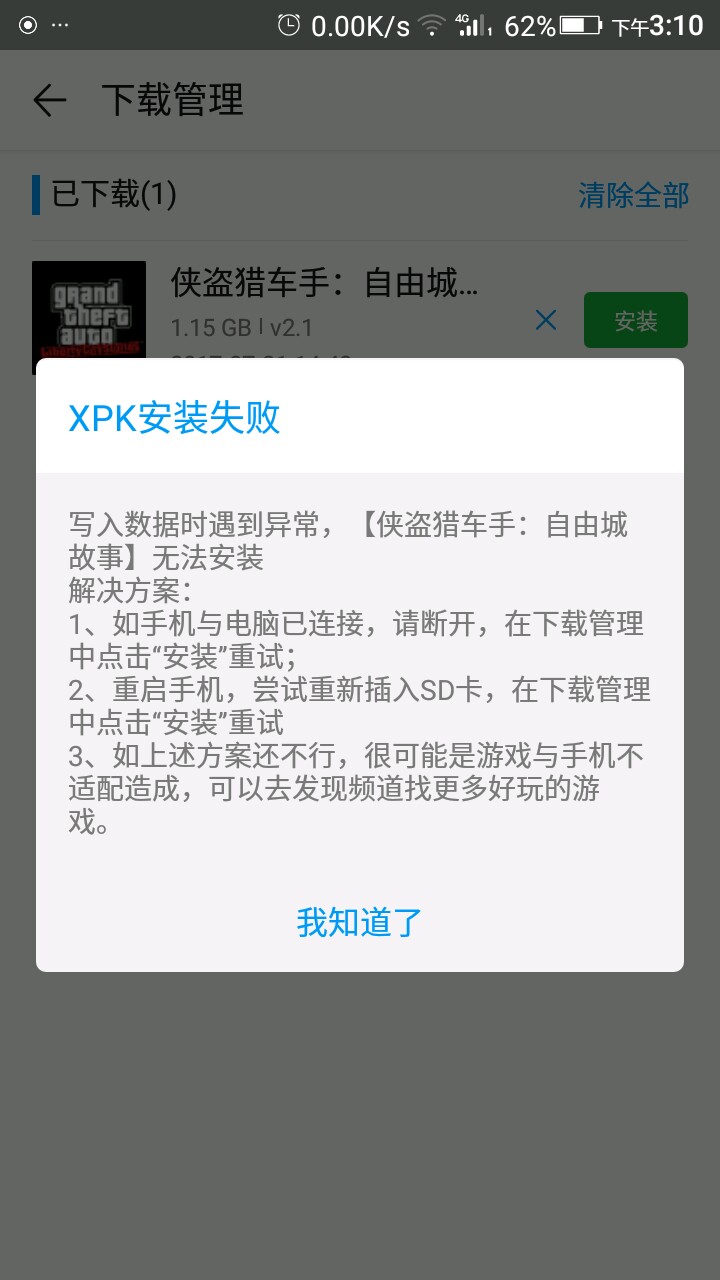Viewport: 720px width, 1280px height.
Task: Open the 侠盗猎车手：自由城 download entry
Action: (x=325, y=285)
